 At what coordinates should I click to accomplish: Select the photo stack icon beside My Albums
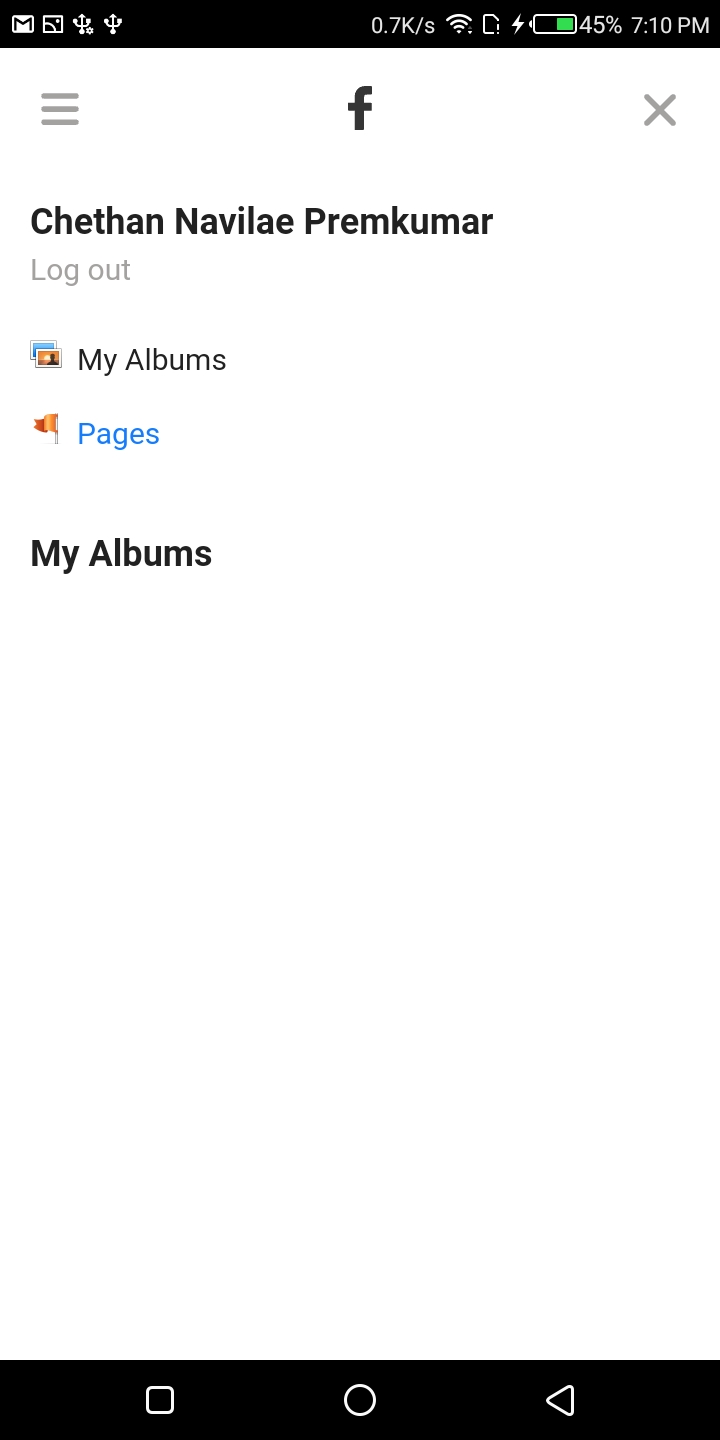coord(45,355)
